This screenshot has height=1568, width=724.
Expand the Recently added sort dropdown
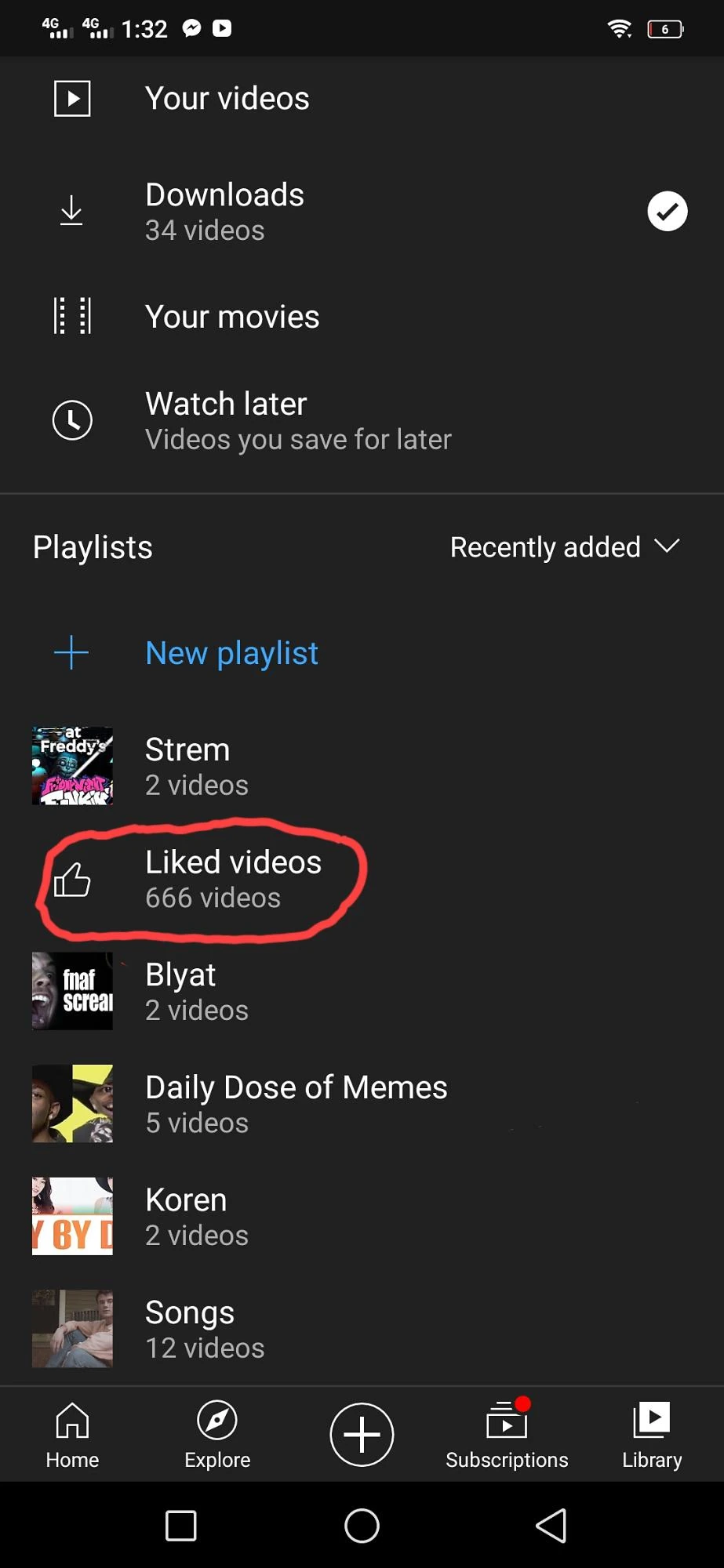click(565, 547)
